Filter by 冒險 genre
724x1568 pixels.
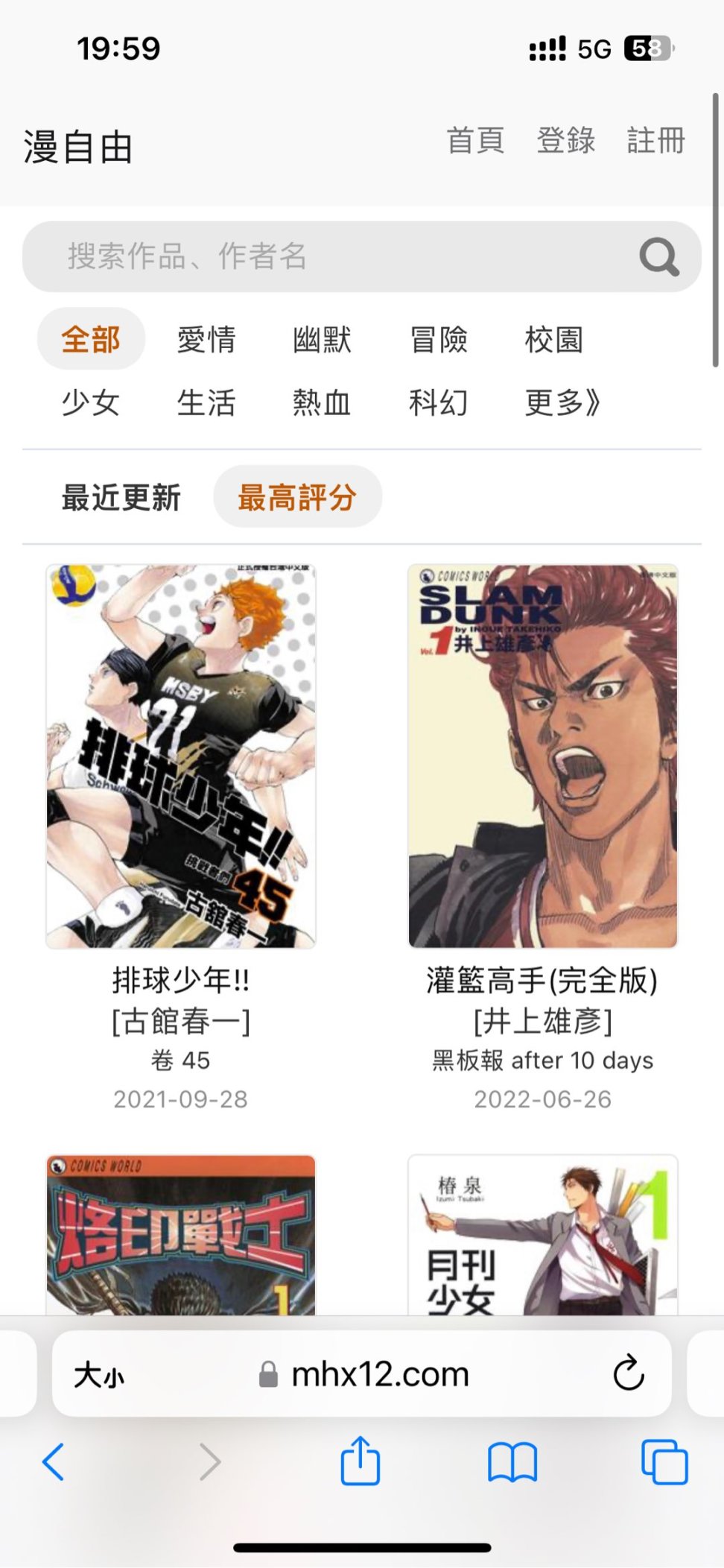point(439,340)
